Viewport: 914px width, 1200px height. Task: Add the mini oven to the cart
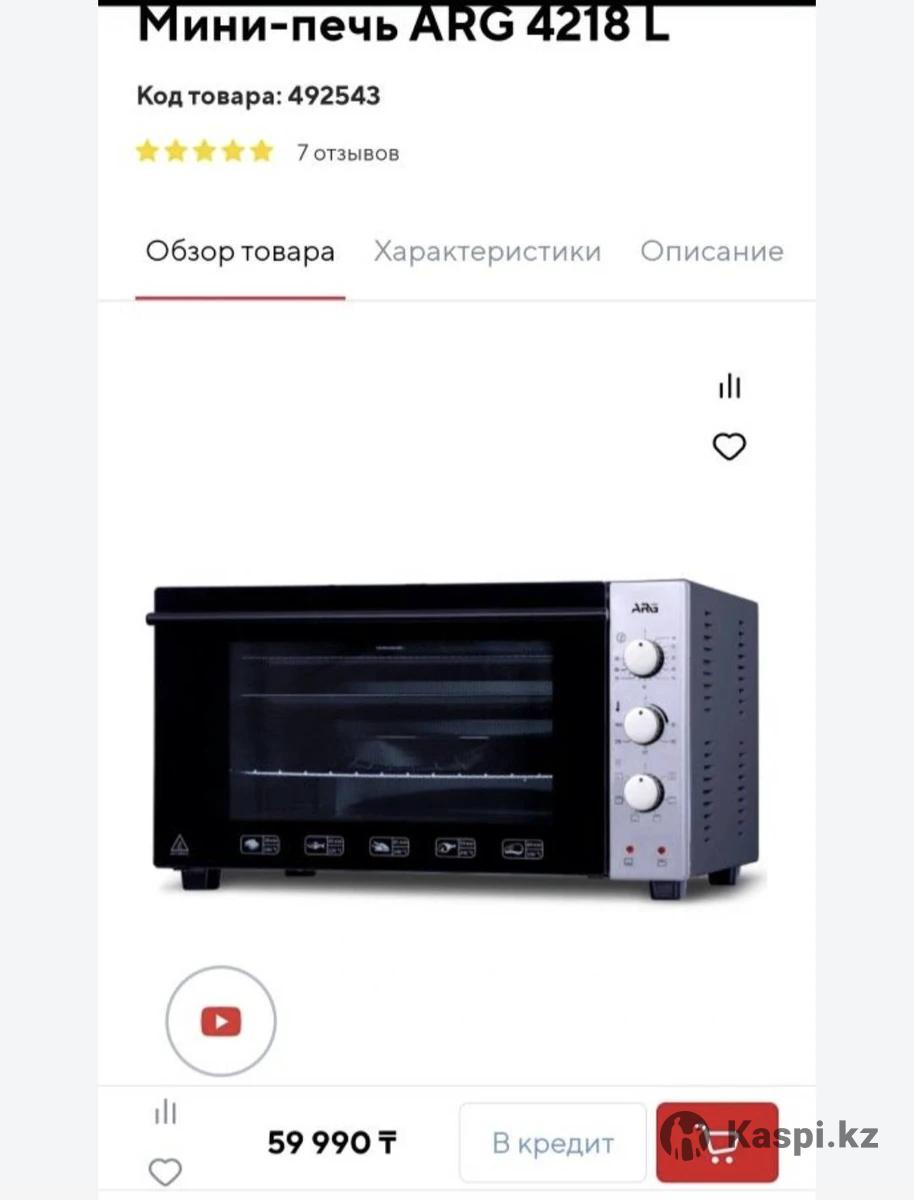coord(716,1142)
